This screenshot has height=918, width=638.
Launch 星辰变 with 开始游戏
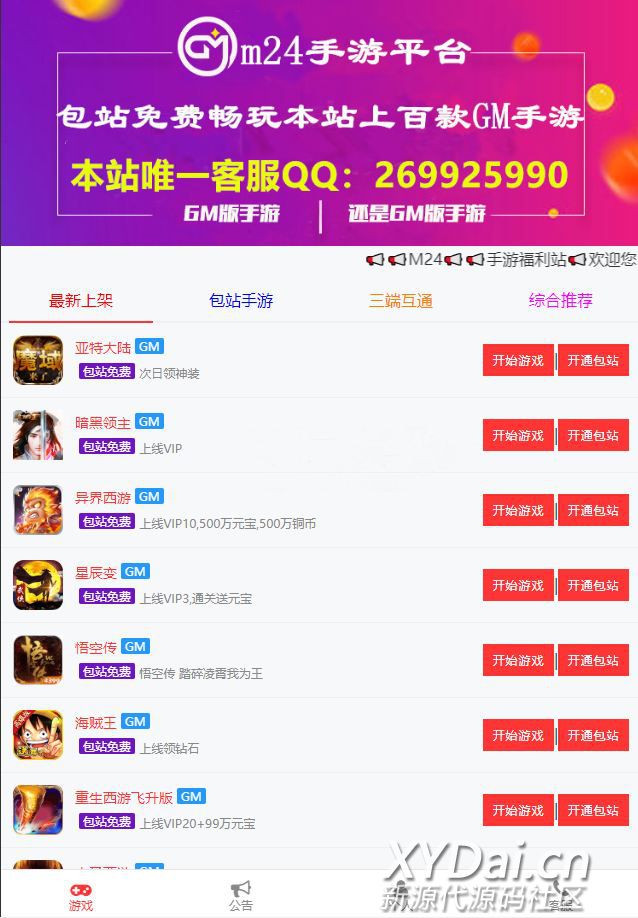518,586
